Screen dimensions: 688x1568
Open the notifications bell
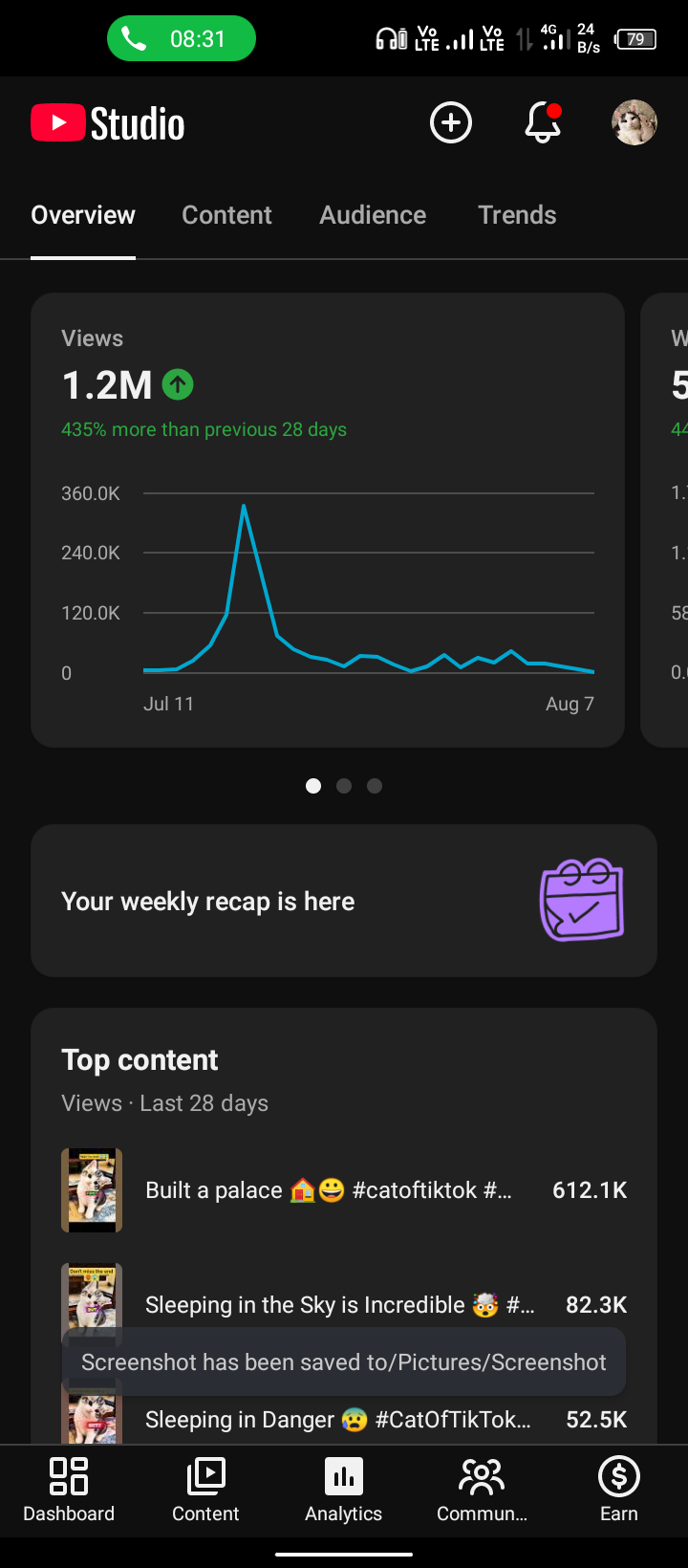click(543, 123)
